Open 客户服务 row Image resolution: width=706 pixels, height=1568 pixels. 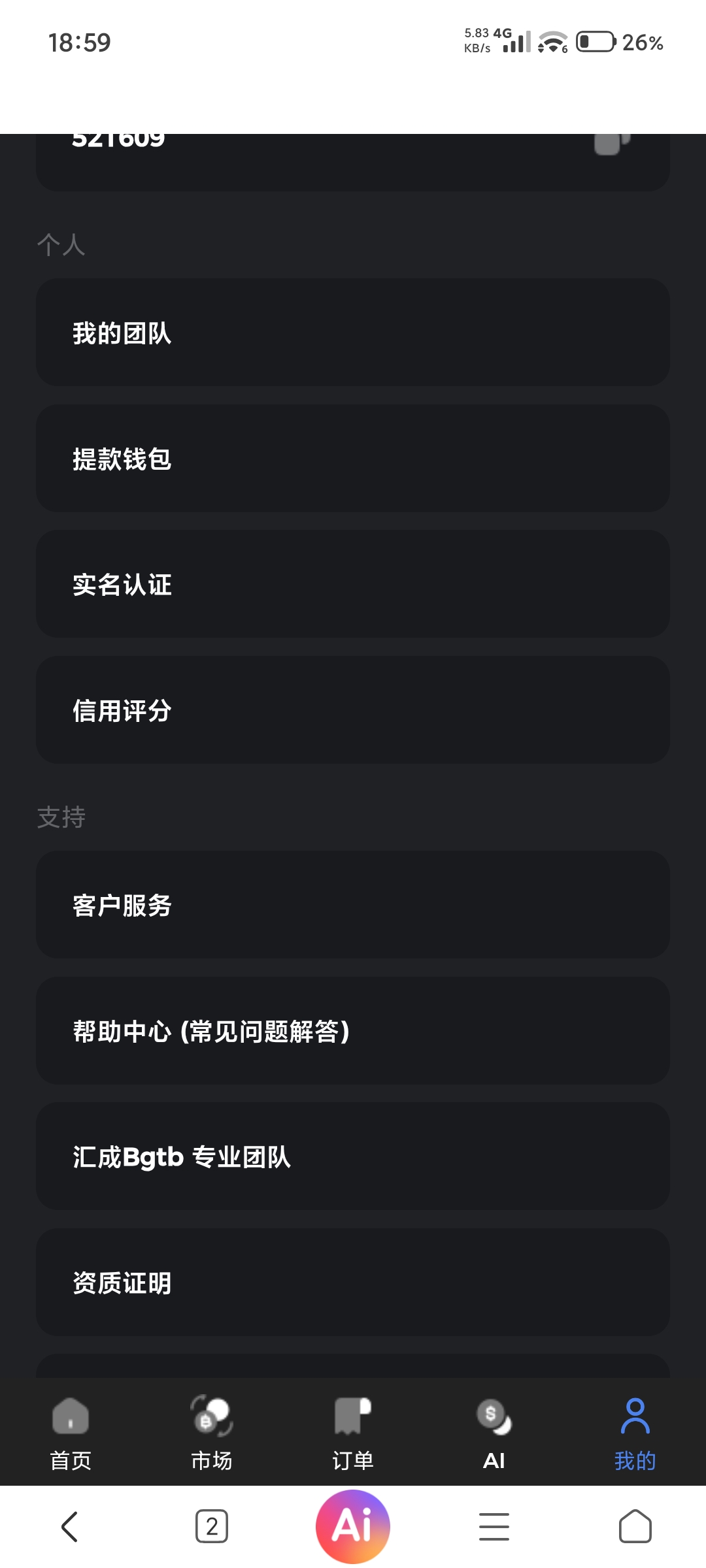tap(353, 905)
